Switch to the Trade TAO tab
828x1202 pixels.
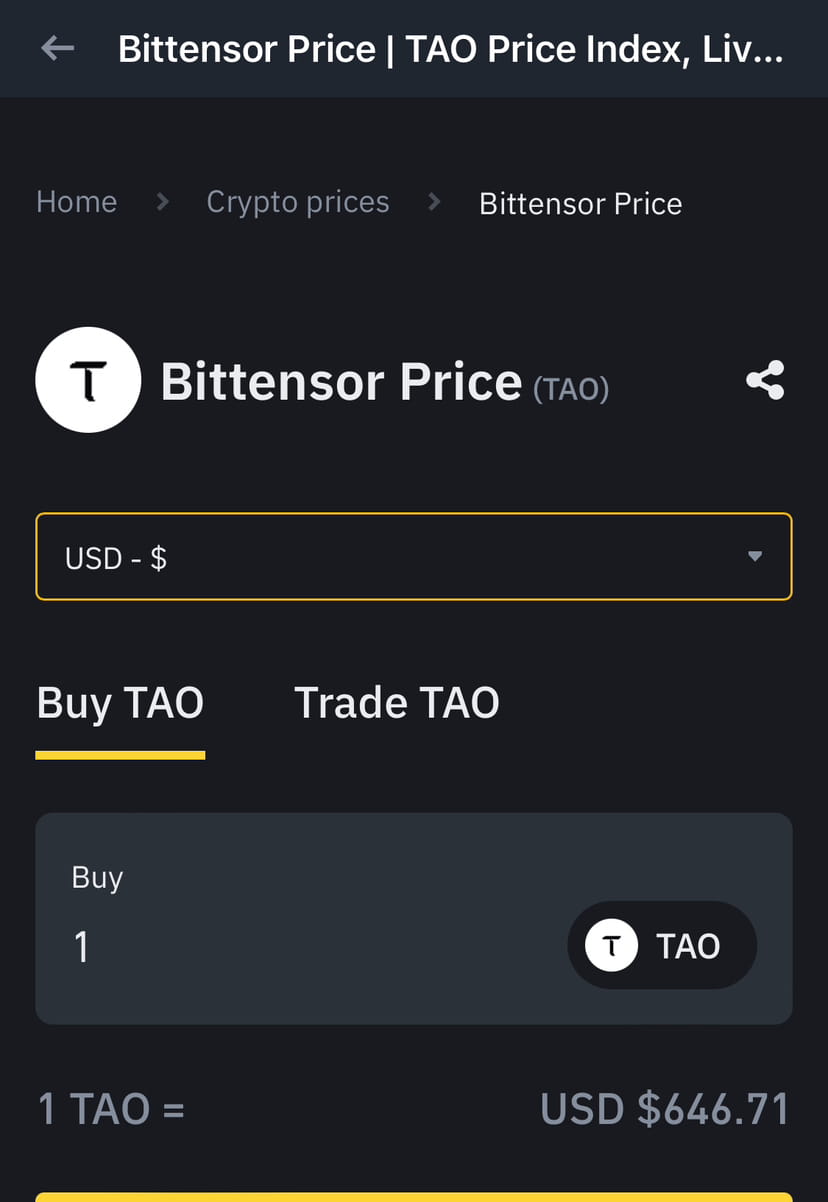click(397, 702)
